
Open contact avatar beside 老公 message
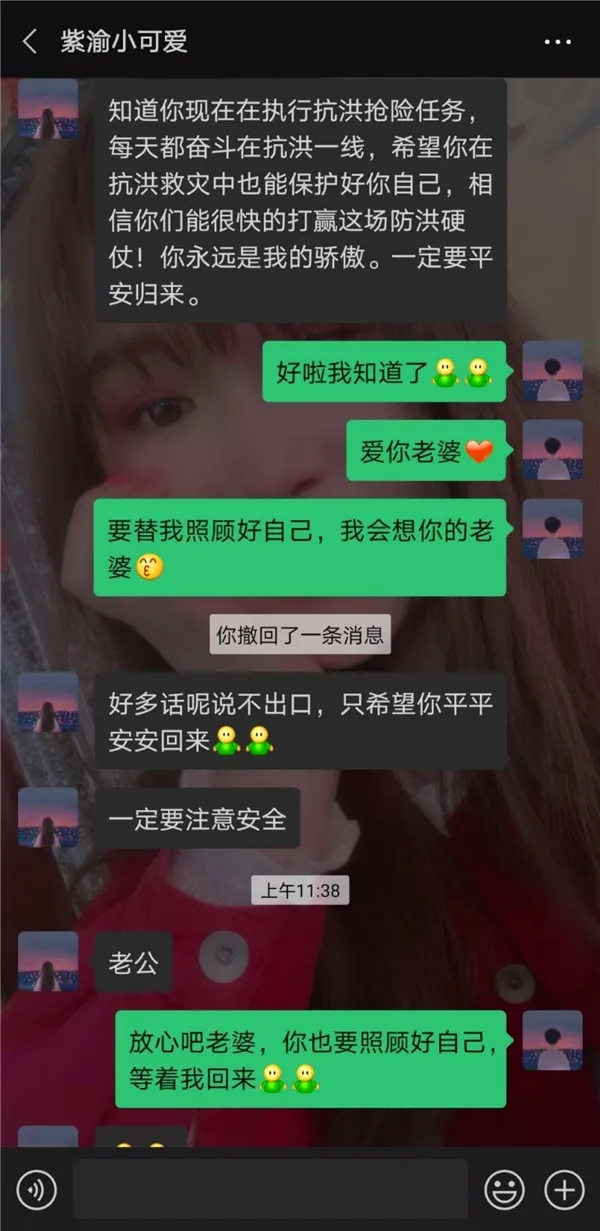point(48,962)
